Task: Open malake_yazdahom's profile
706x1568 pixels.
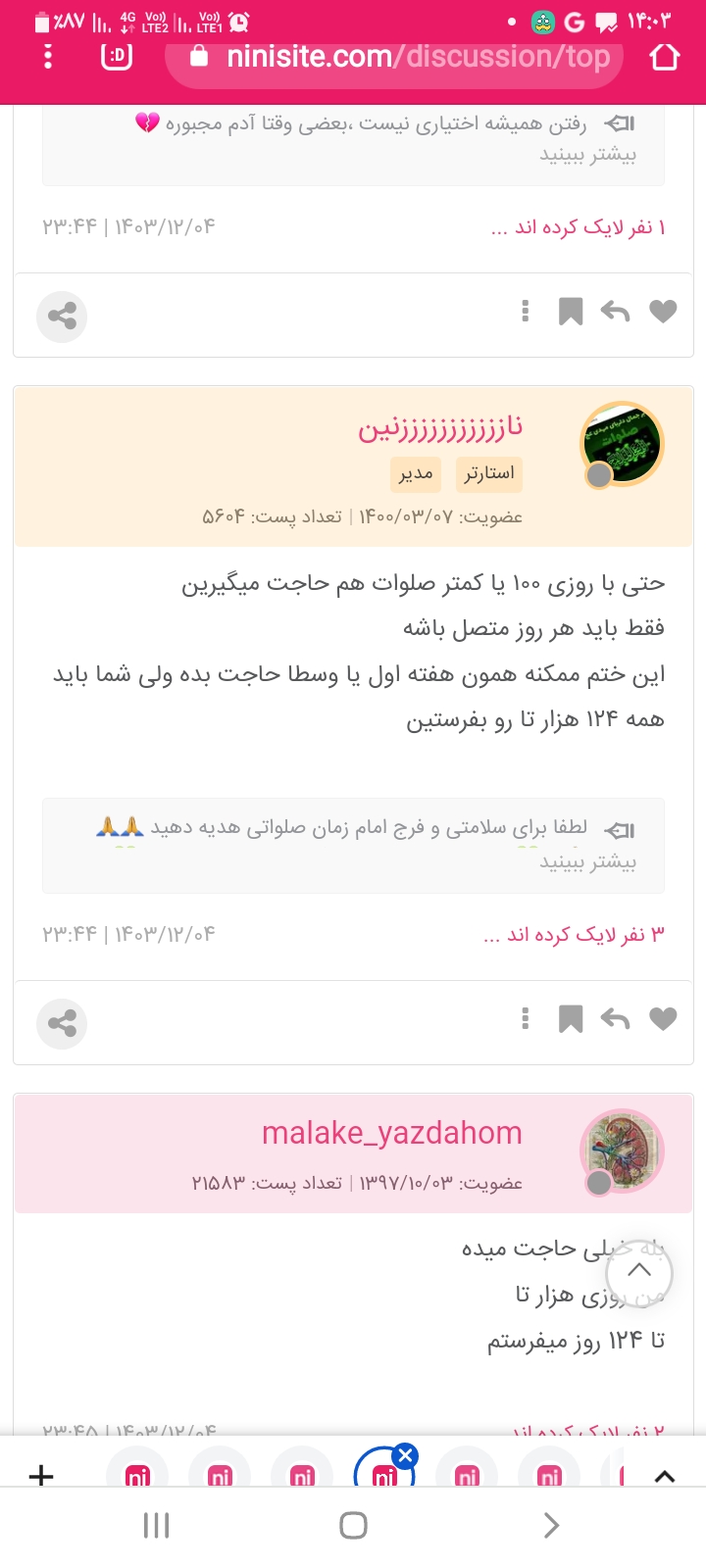Action: tap(391, 1133)
